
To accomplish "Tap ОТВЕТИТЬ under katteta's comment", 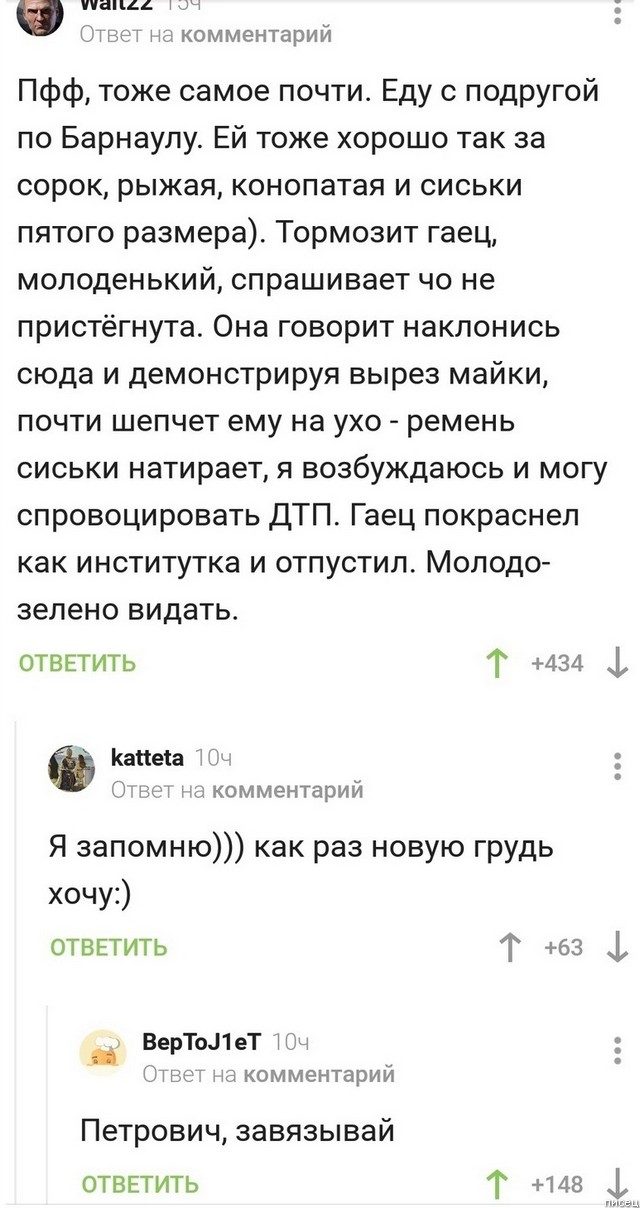I will pos(109,947).
